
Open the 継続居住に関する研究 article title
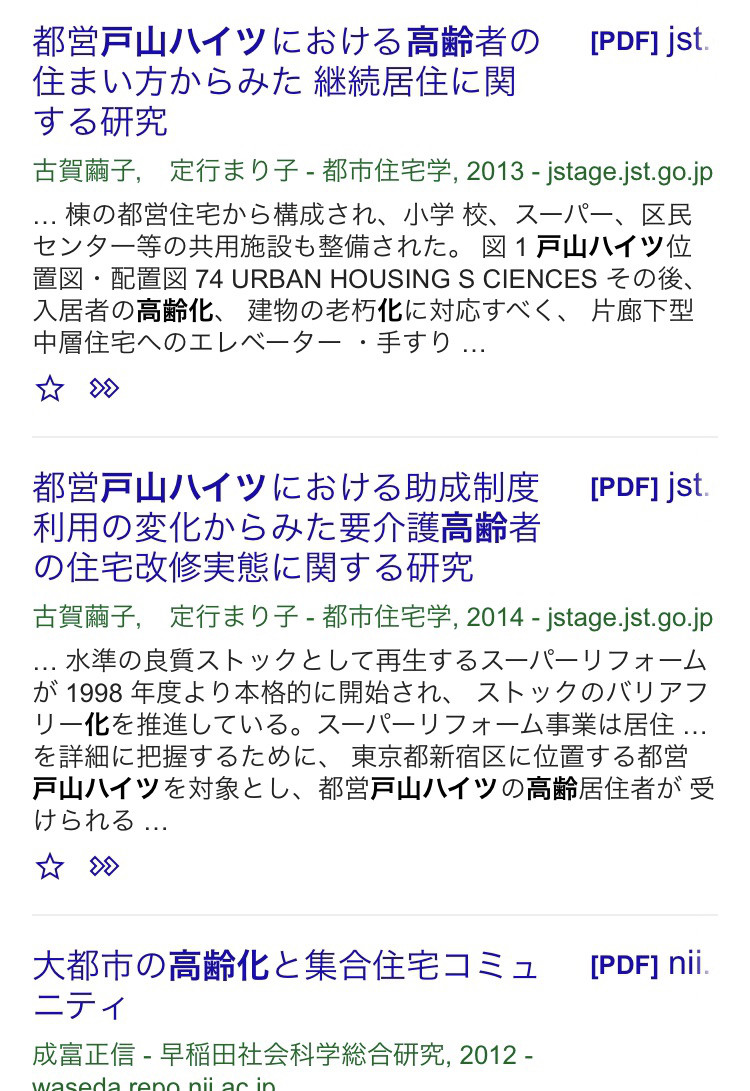tap(285, 82)
